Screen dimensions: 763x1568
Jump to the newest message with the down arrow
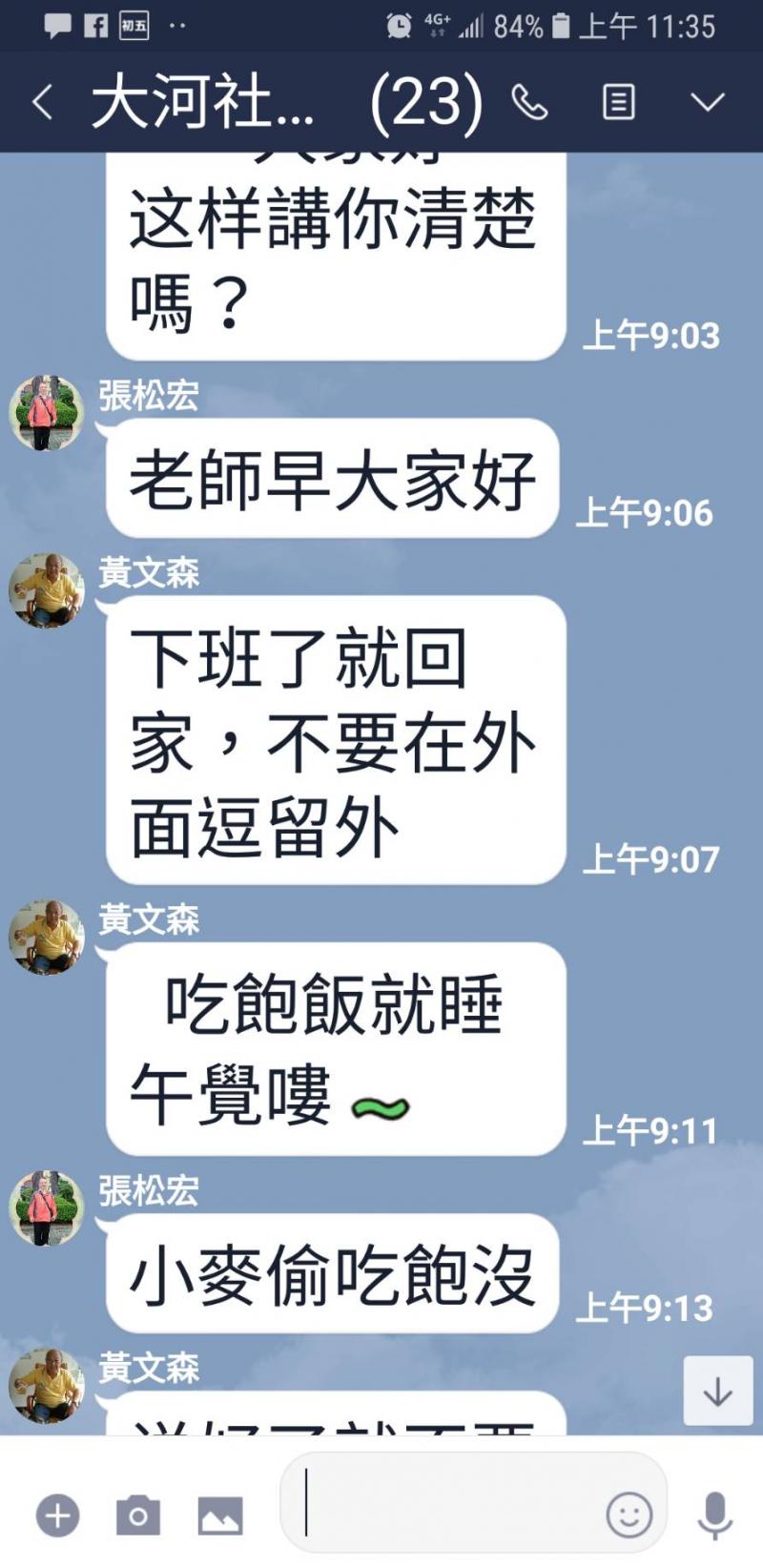click(717, 1393)
